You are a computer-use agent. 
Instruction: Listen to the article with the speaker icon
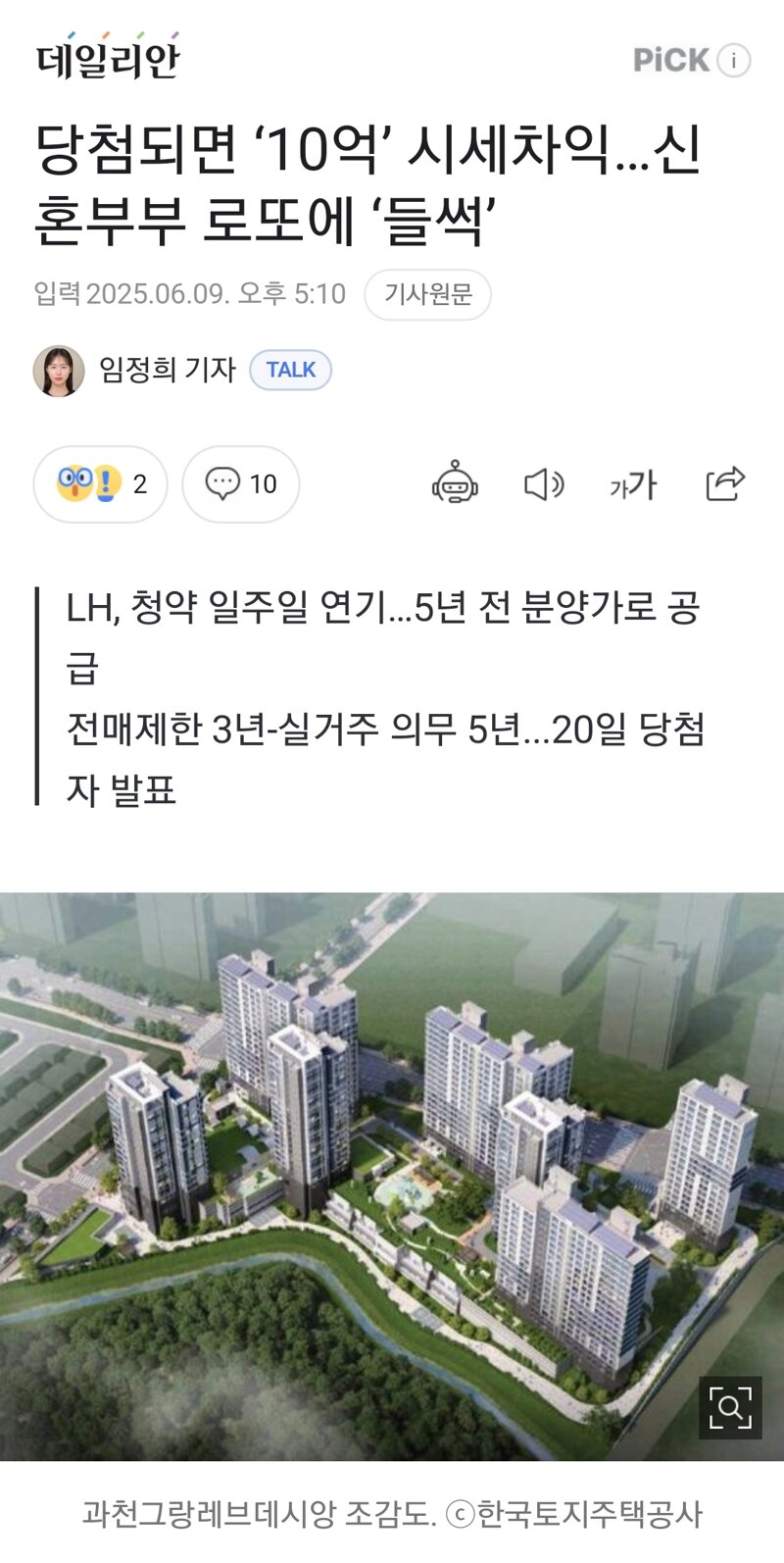click(544, 483)
